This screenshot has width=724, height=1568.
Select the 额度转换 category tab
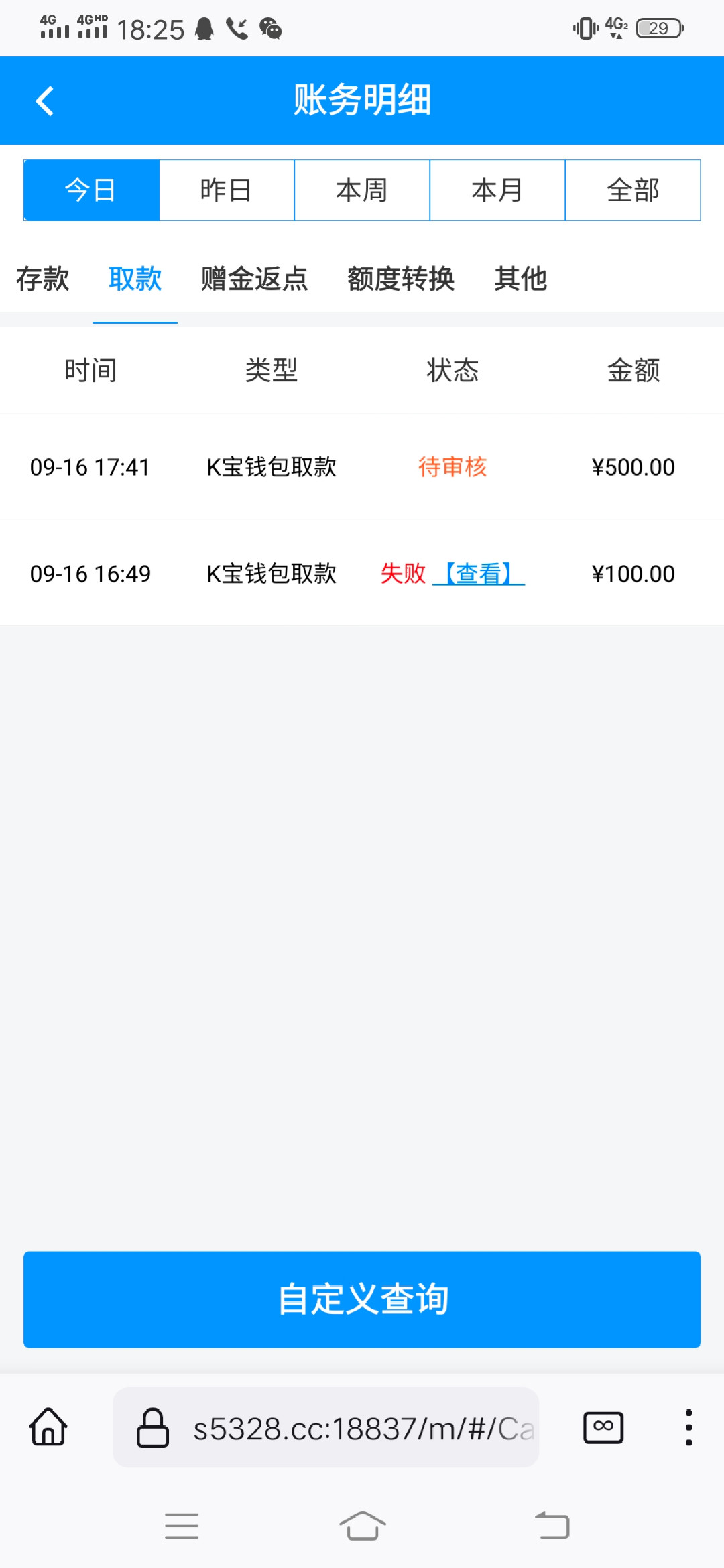(x=401, y=280)
